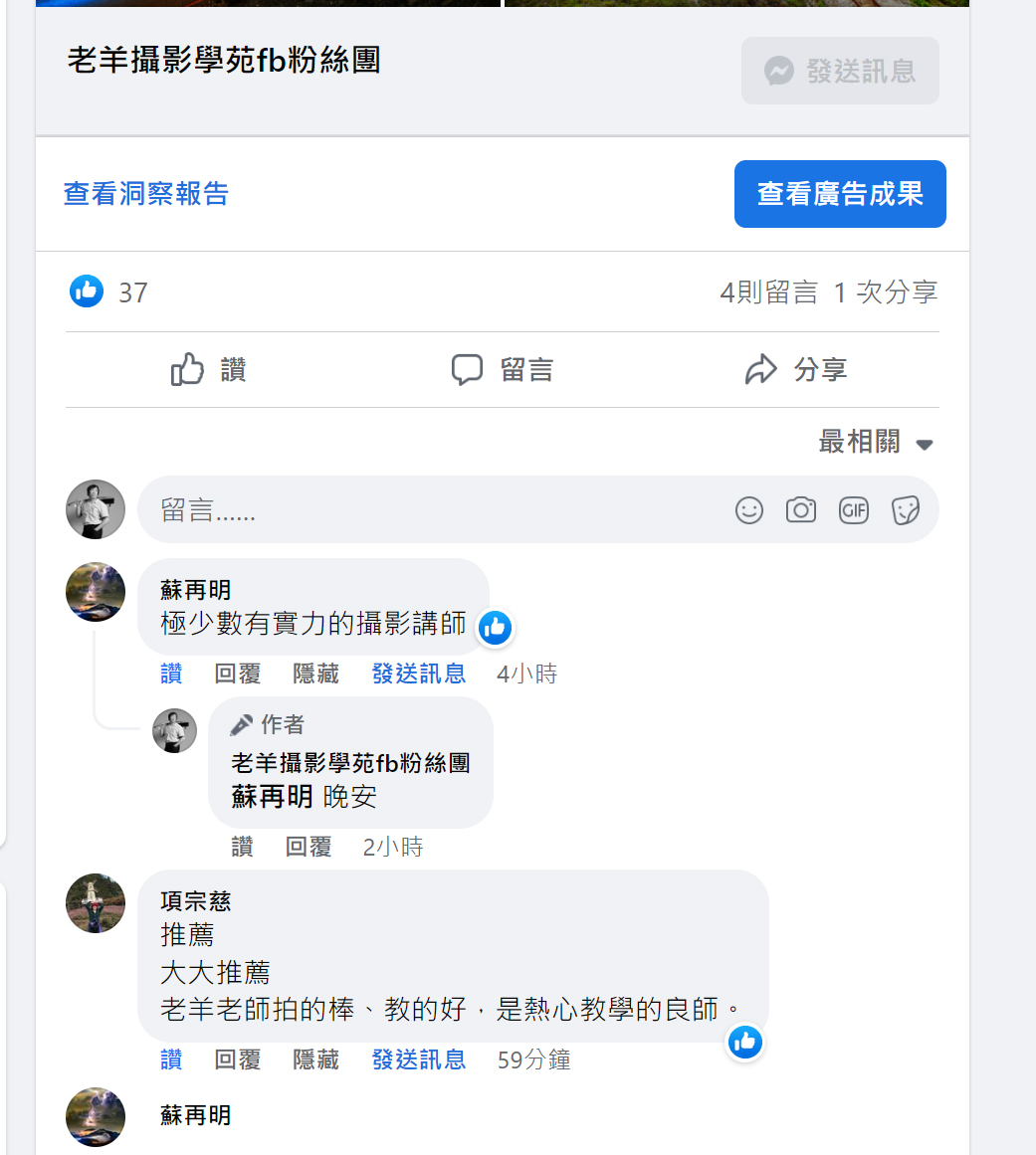The height and width of the screenshot is (1155, 1036).
Task: Hide 項宗慈's comment with 隱藏
Action: 315,1060
